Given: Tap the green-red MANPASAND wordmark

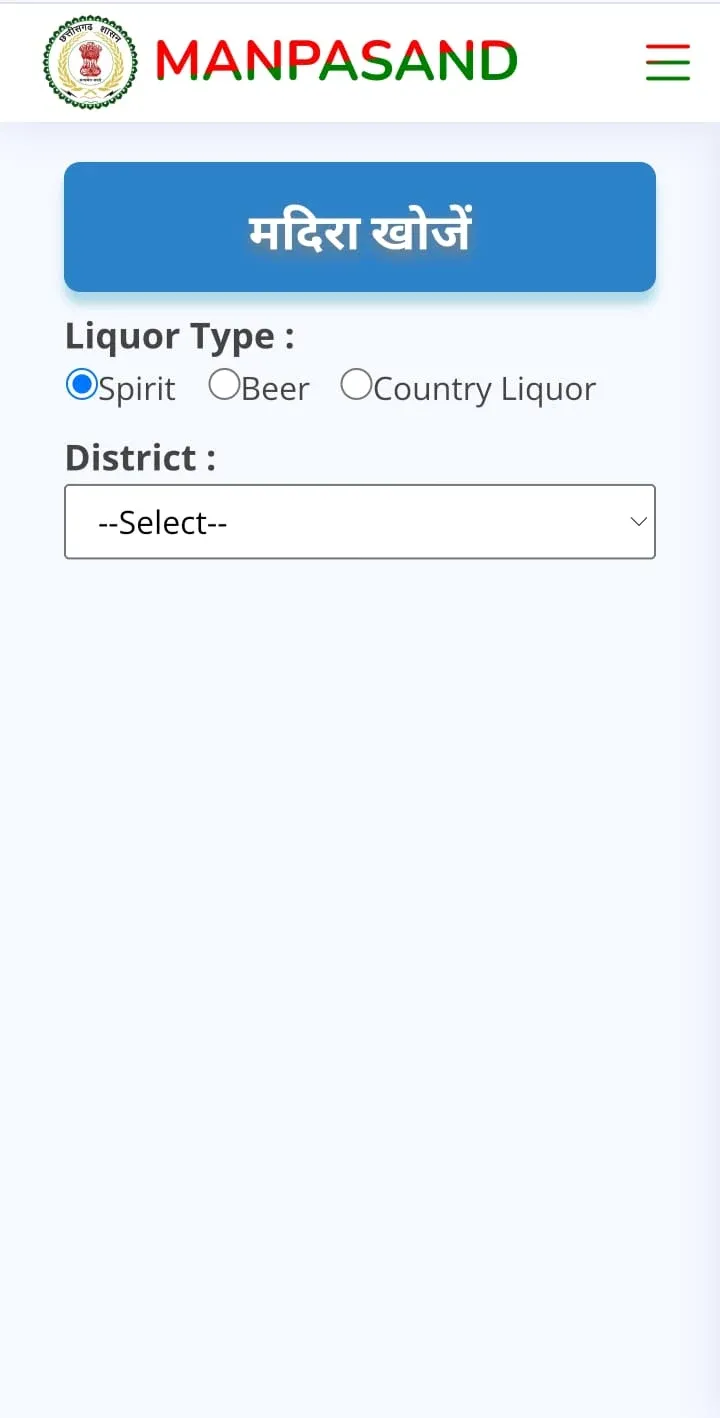Looking at the screenshot, I should pos(335,60).
